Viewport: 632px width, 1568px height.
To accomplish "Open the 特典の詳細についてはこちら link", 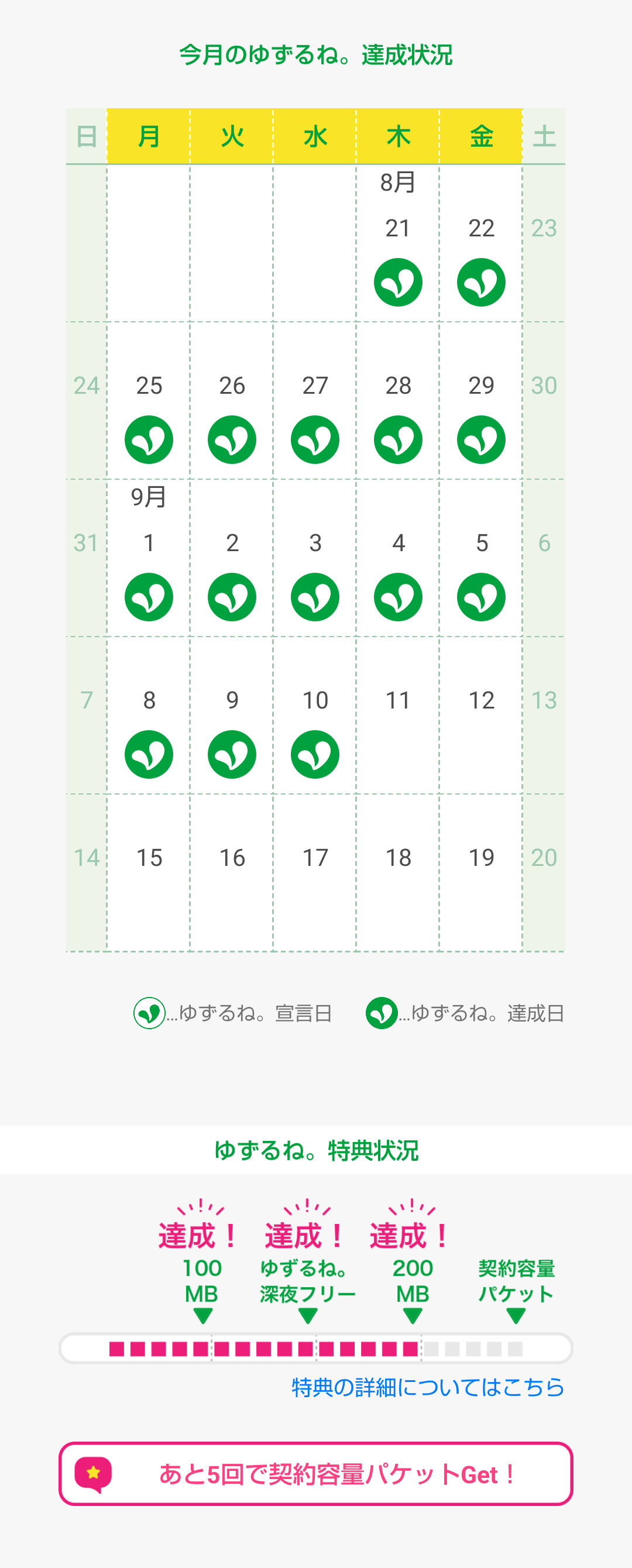I will [427, 1387].
